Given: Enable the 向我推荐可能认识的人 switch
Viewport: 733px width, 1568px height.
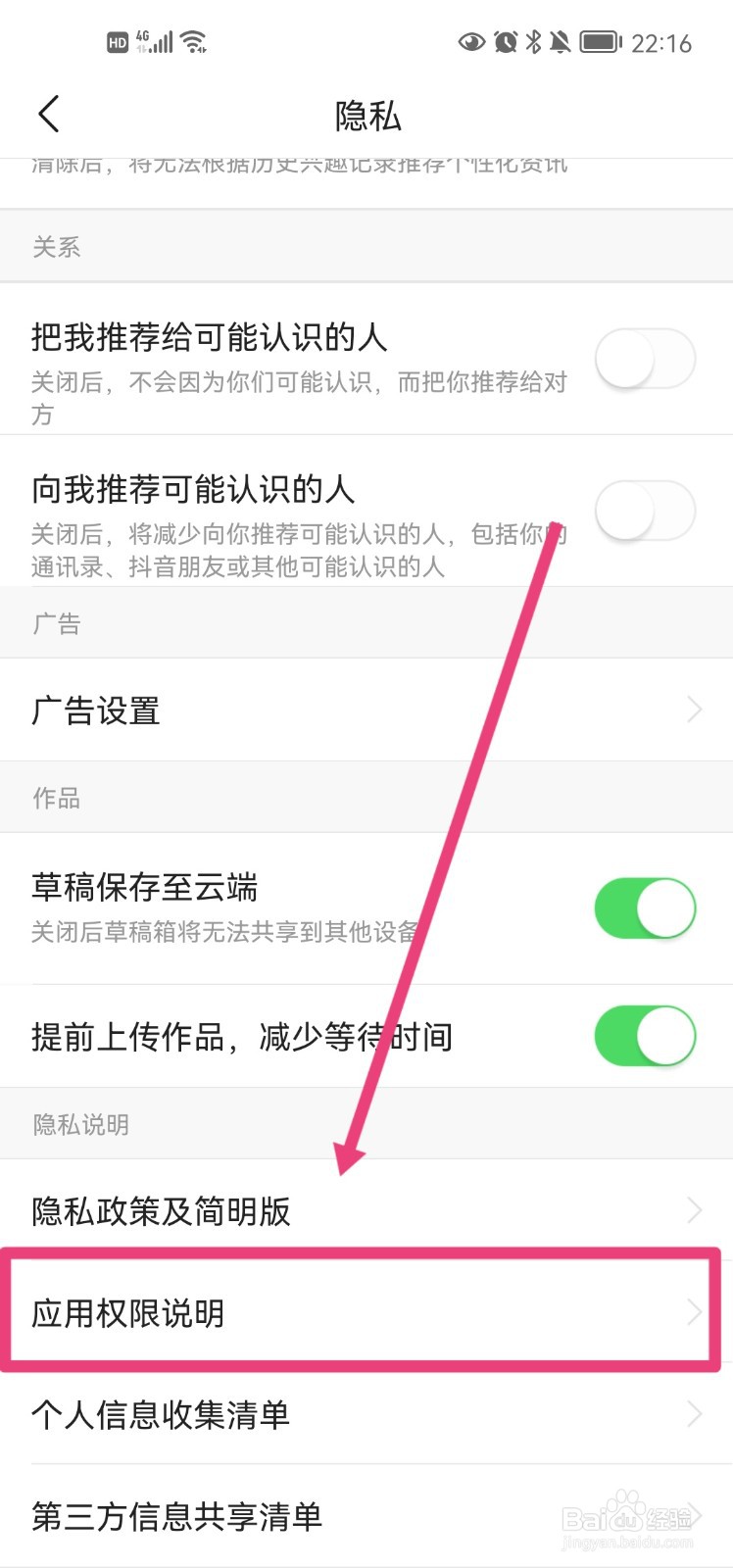Looking at the screenshot, I should [x=645, y=511].
